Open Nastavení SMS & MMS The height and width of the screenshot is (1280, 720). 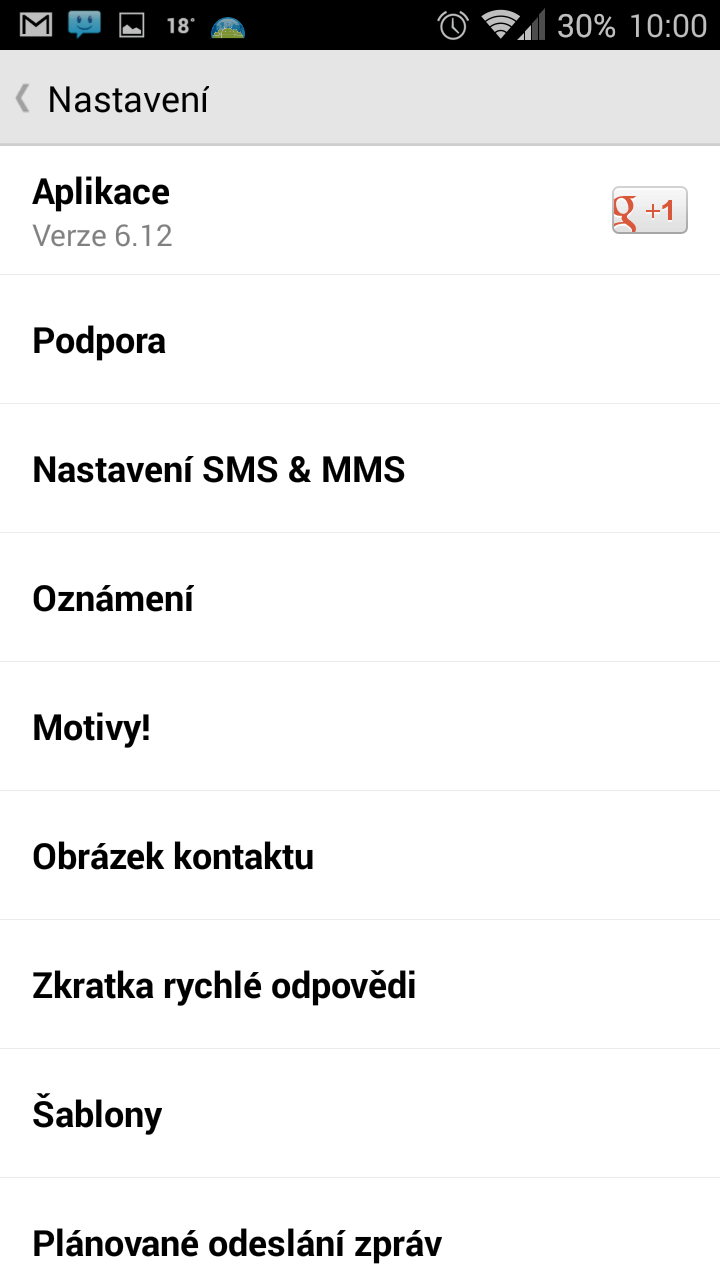(x=360, y=469)
